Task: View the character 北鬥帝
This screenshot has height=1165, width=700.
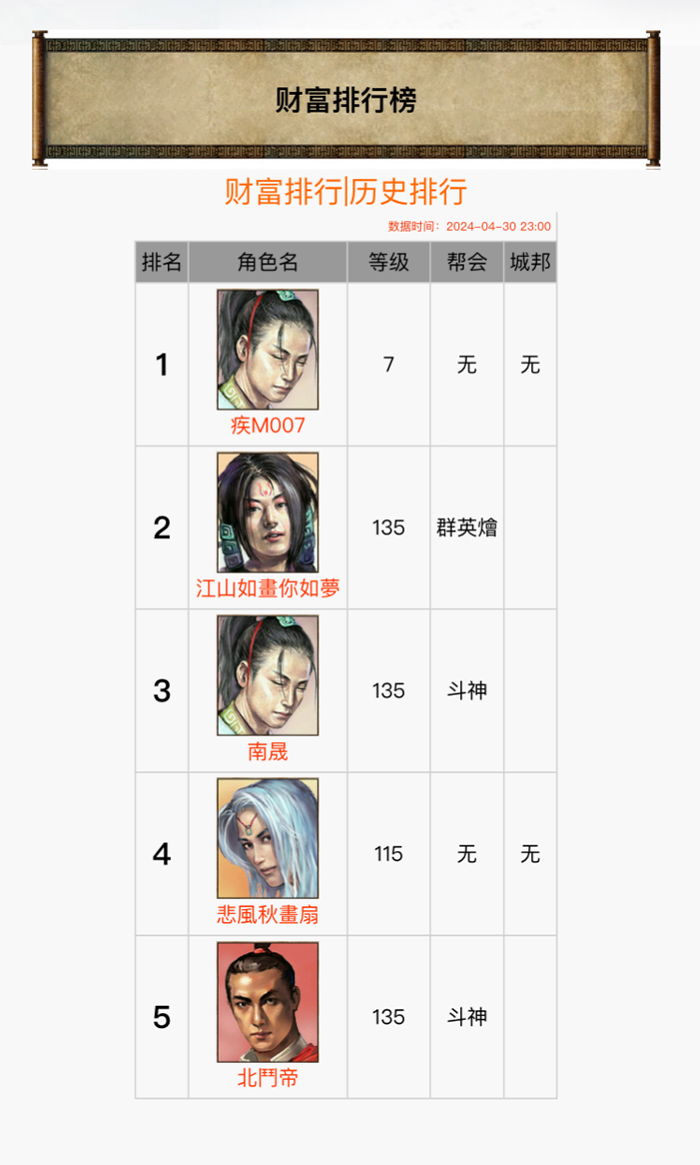Action: (268, 1077)
